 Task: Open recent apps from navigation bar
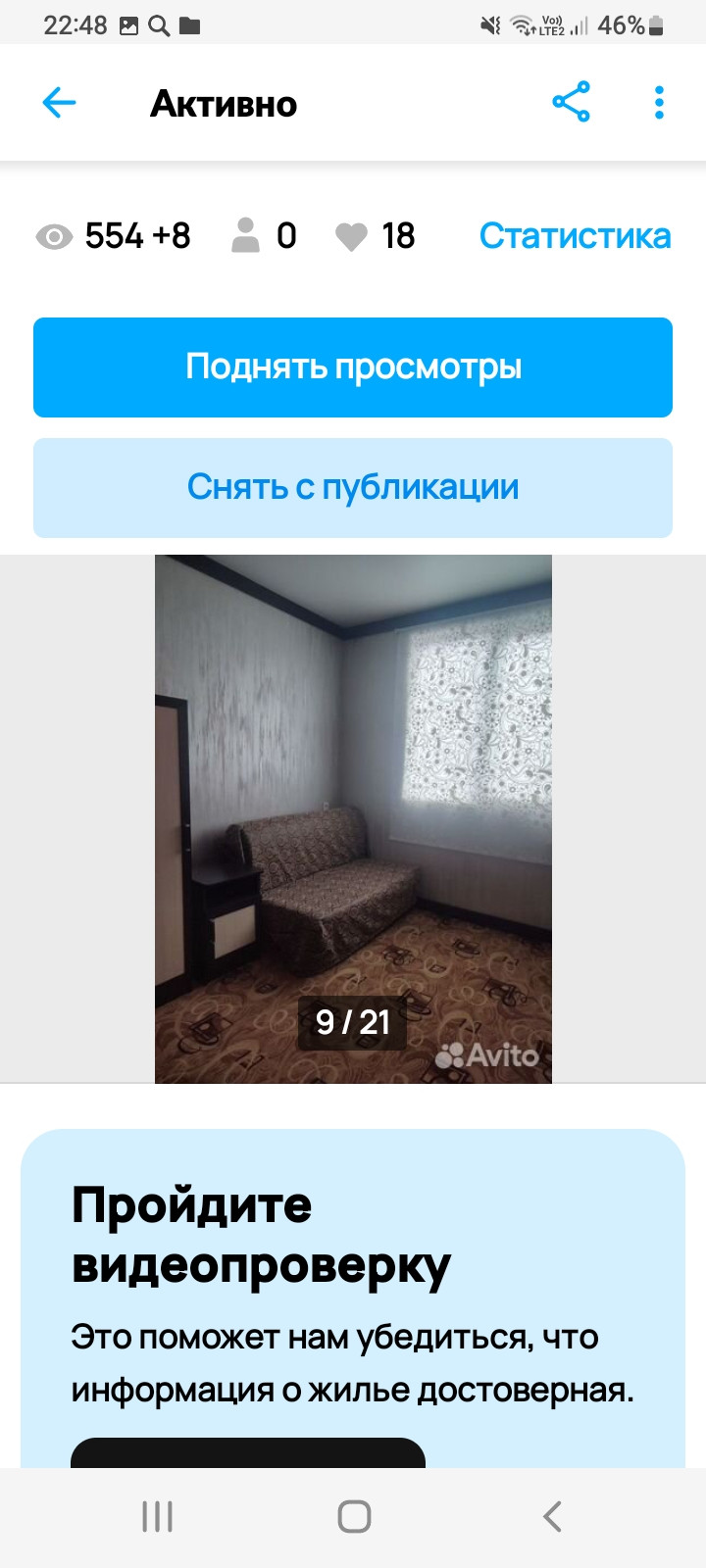coord(157,1516)
